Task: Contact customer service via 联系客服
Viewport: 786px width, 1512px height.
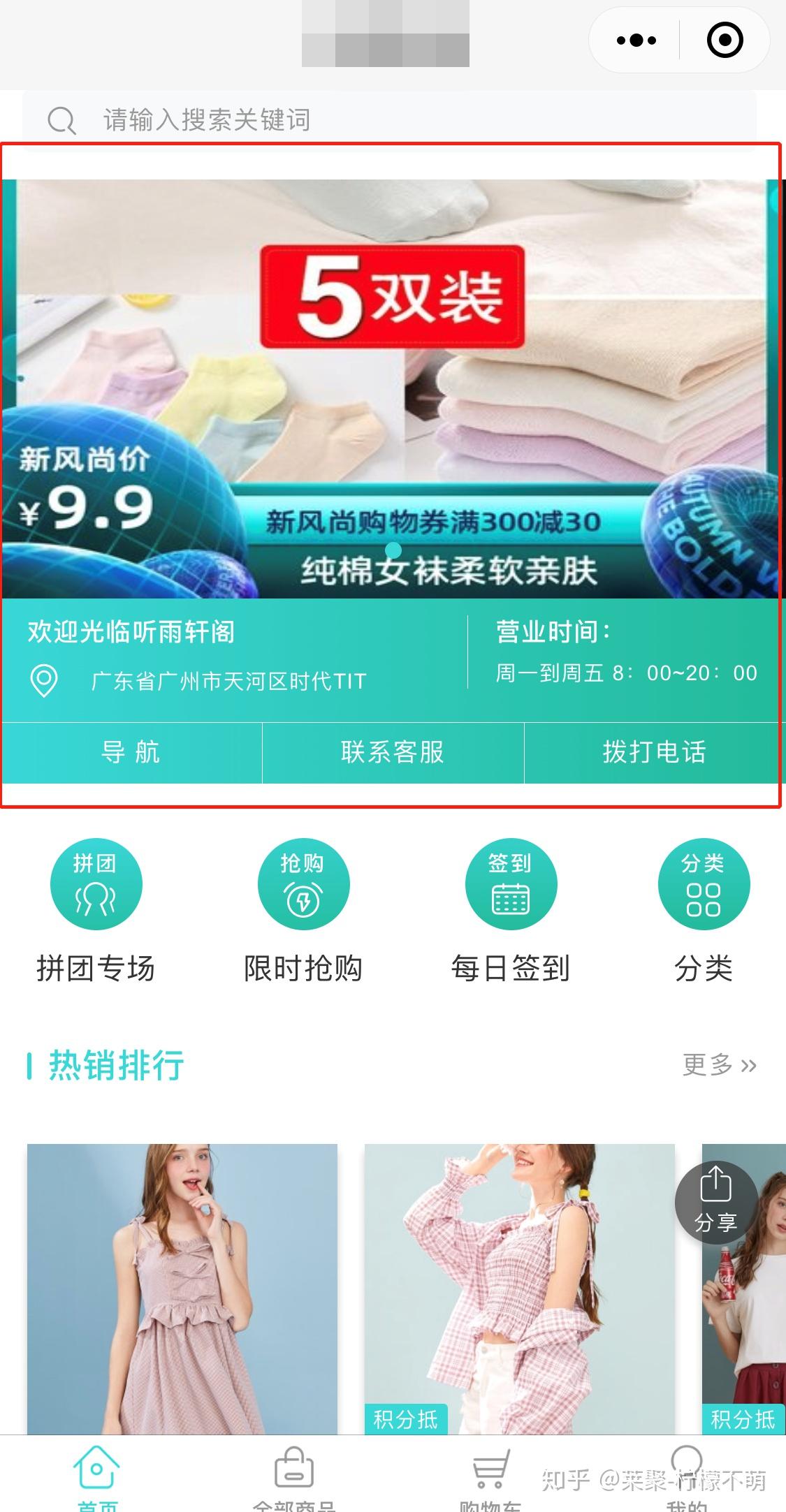Action: click(x=393, y=753)
